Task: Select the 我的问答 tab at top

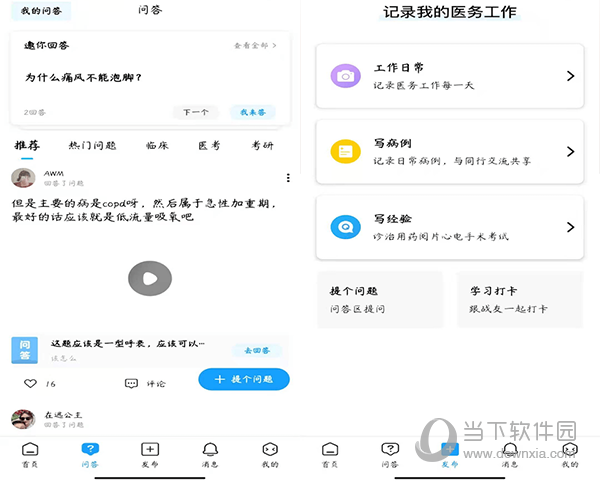Action: pos(38,9)
